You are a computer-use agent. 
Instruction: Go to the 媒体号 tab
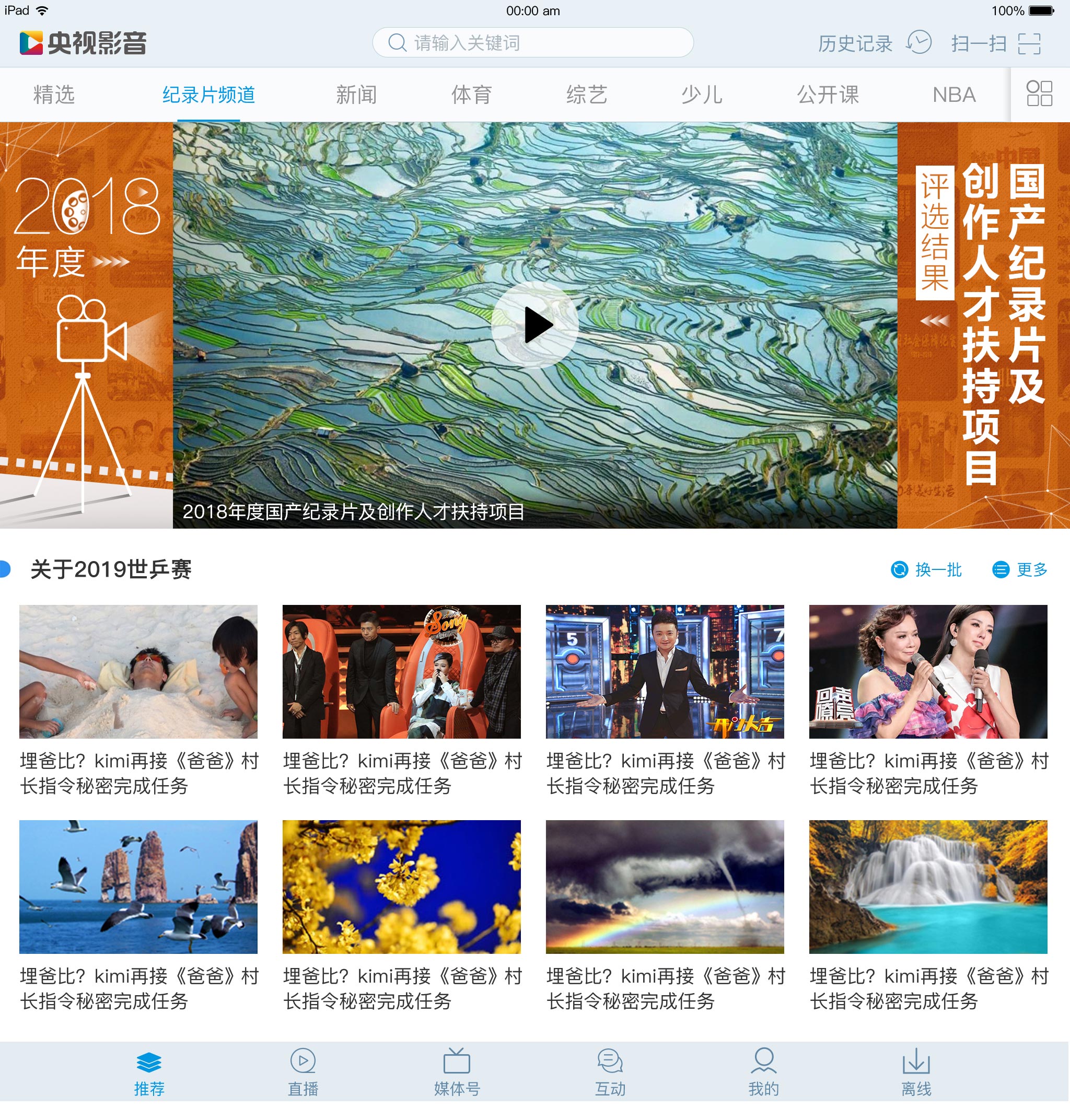[x=456, y=1072]
